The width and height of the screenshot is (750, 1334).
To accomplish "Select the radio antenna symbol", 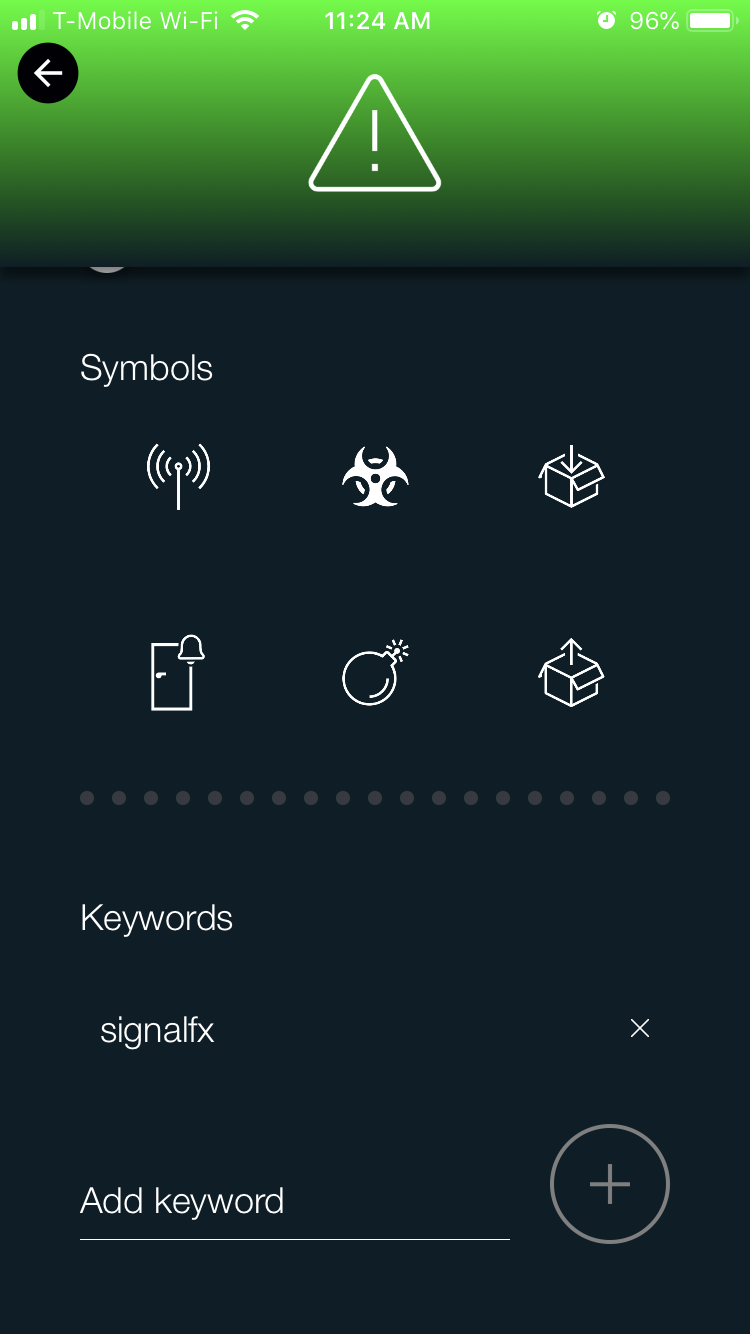I will coord(178,476).
